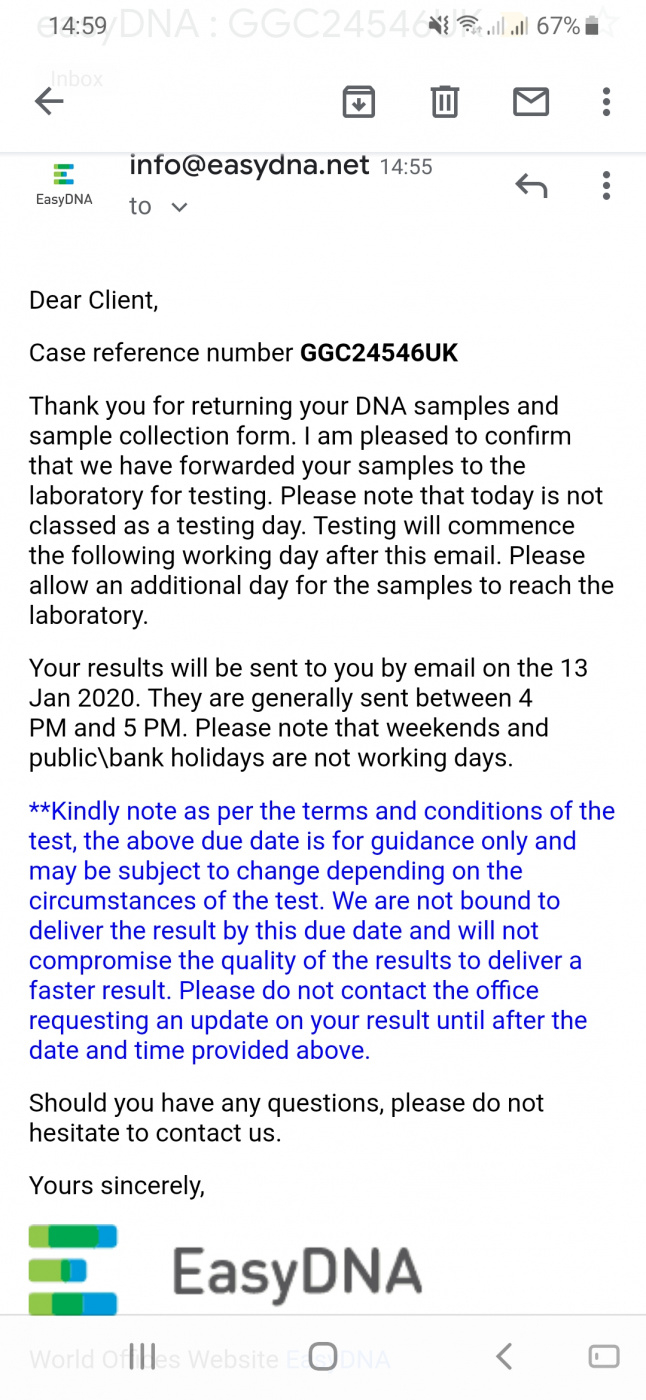Delete this email

coord(445,101)
